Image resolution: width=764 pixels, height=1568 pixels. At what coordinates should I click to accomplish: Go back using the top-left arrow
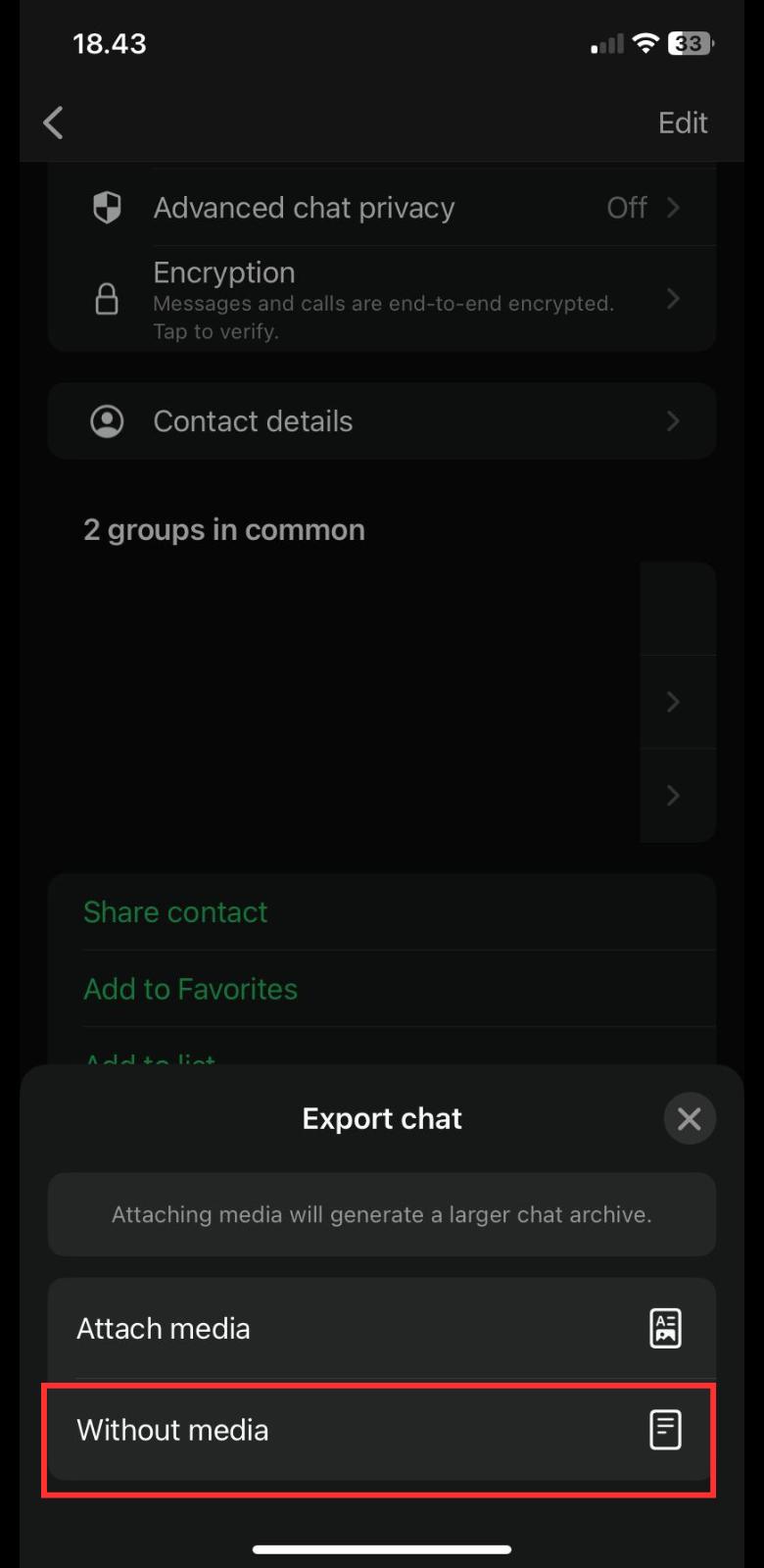tap(54, 122)
